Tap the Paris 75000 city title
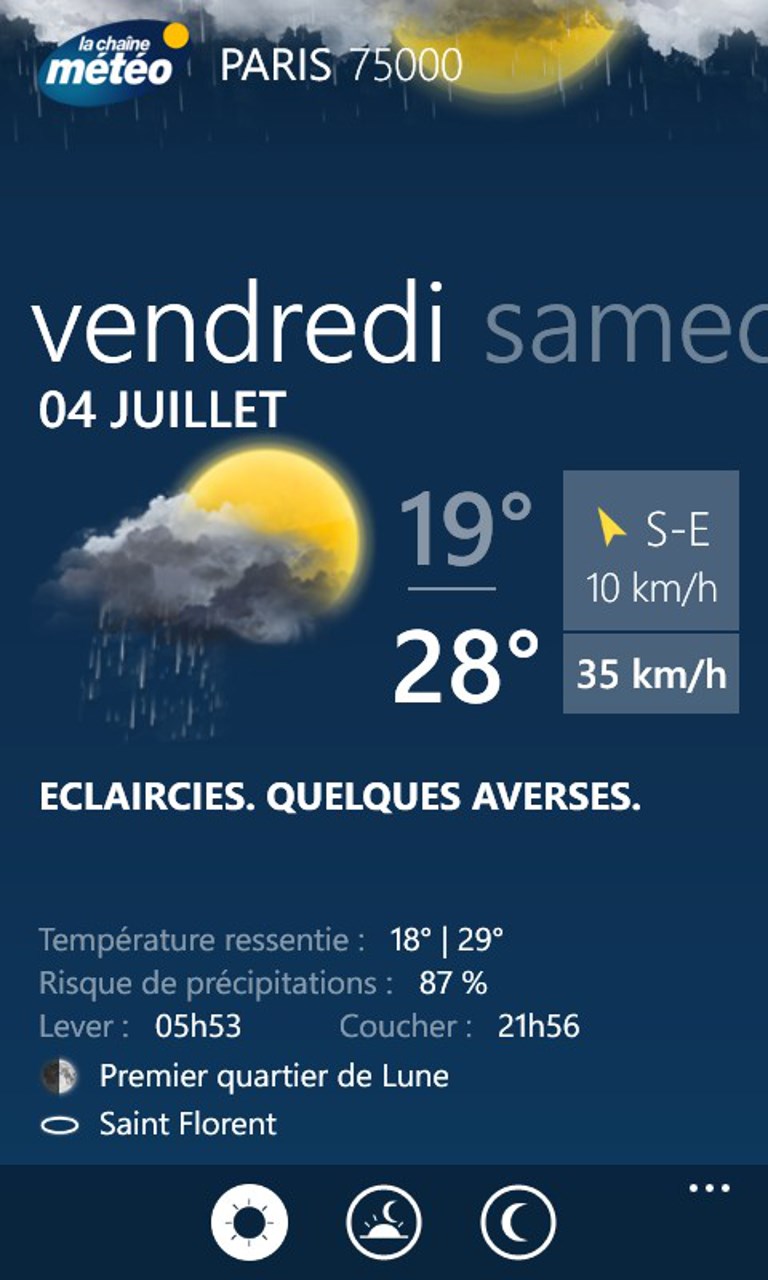 coord(341,66)
